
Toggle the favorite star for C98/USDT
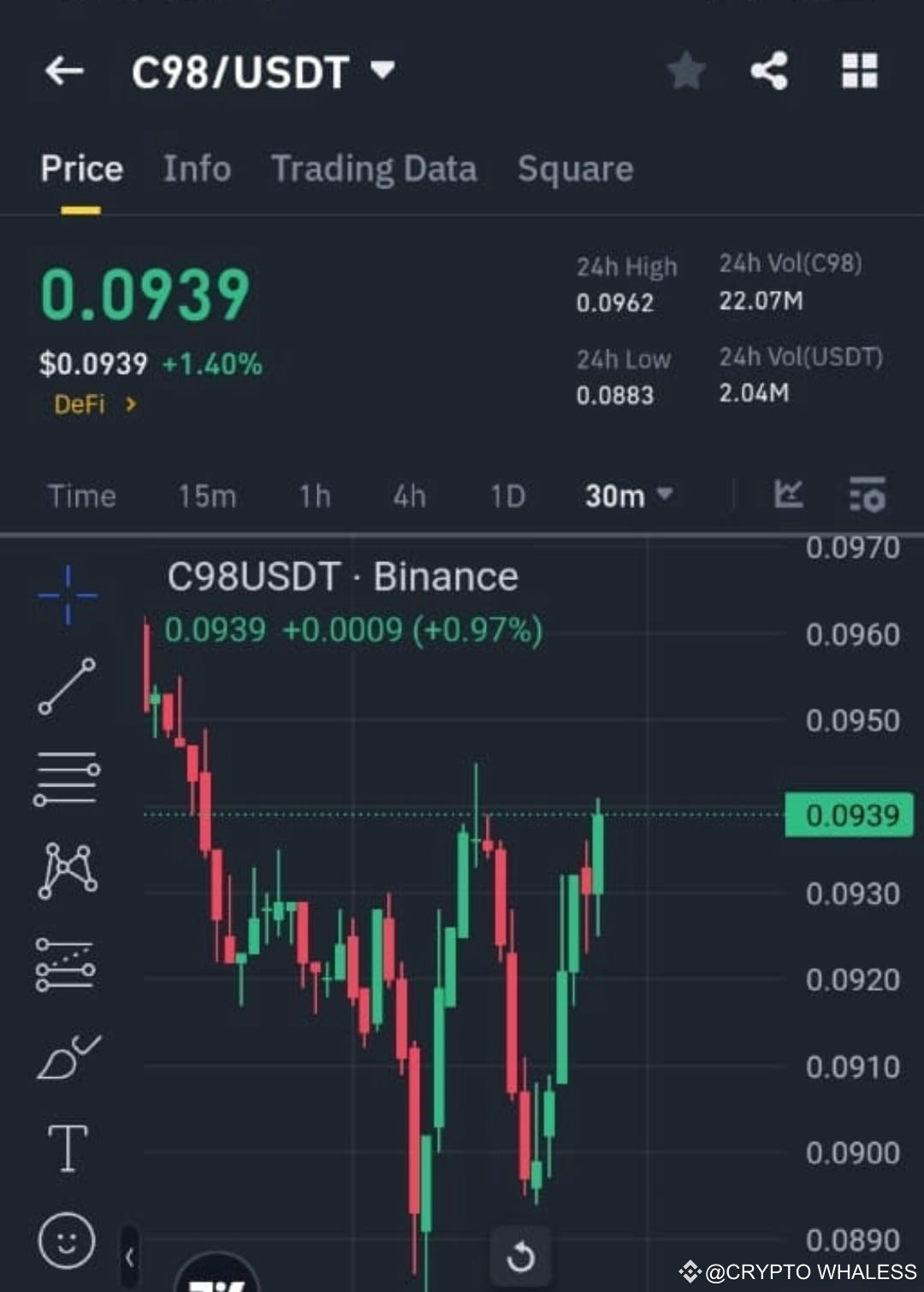(685, 72)
